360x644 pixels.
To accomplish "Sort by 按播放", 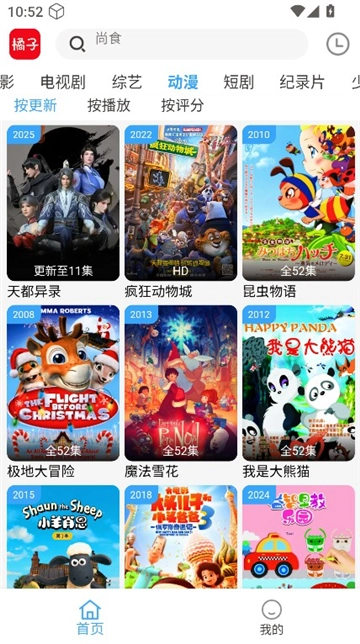I will [x=109, y=106].
